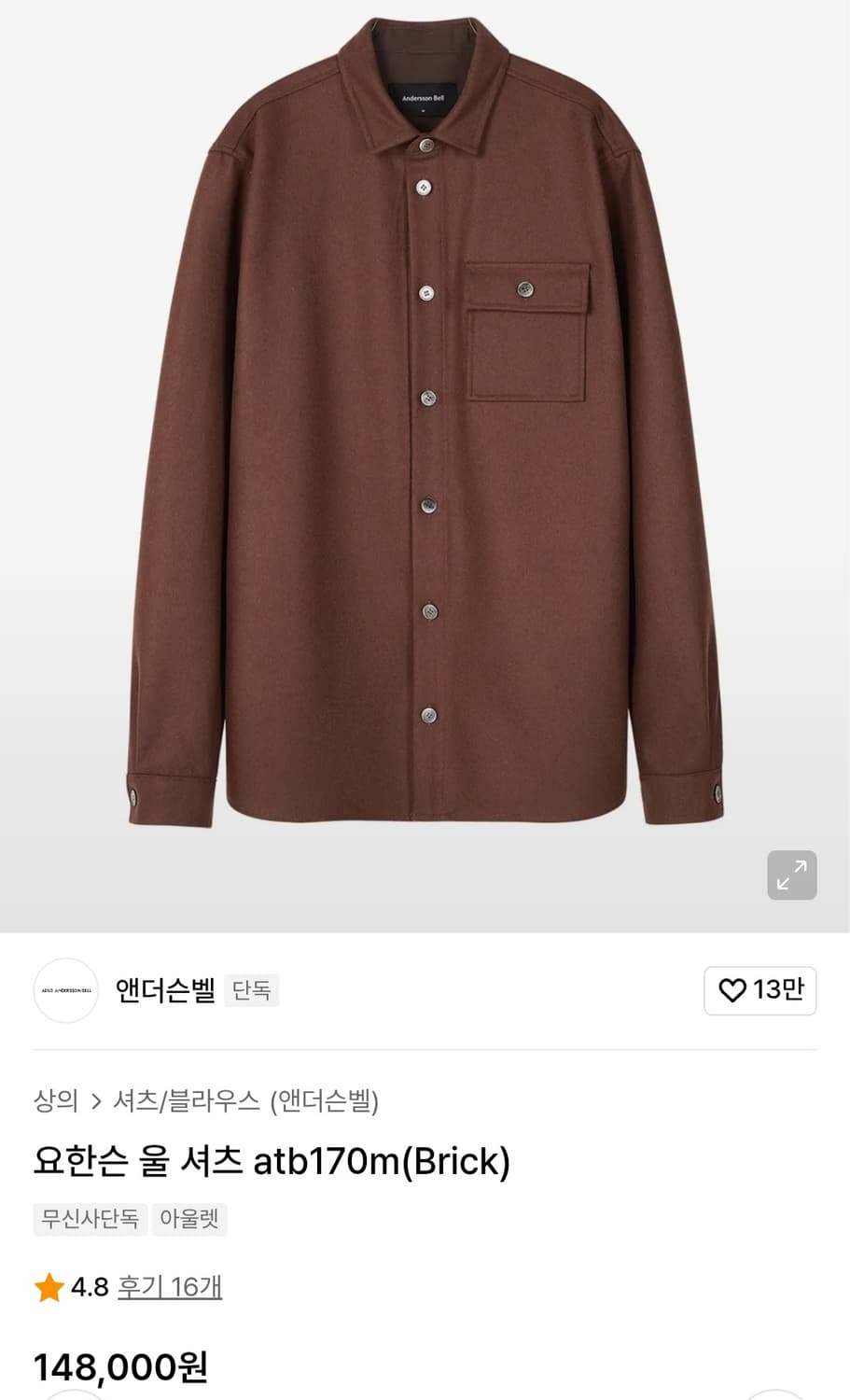Tap the image fullscreen expand icon
This screenshot has width=850, height=1400.
point(792,875)
